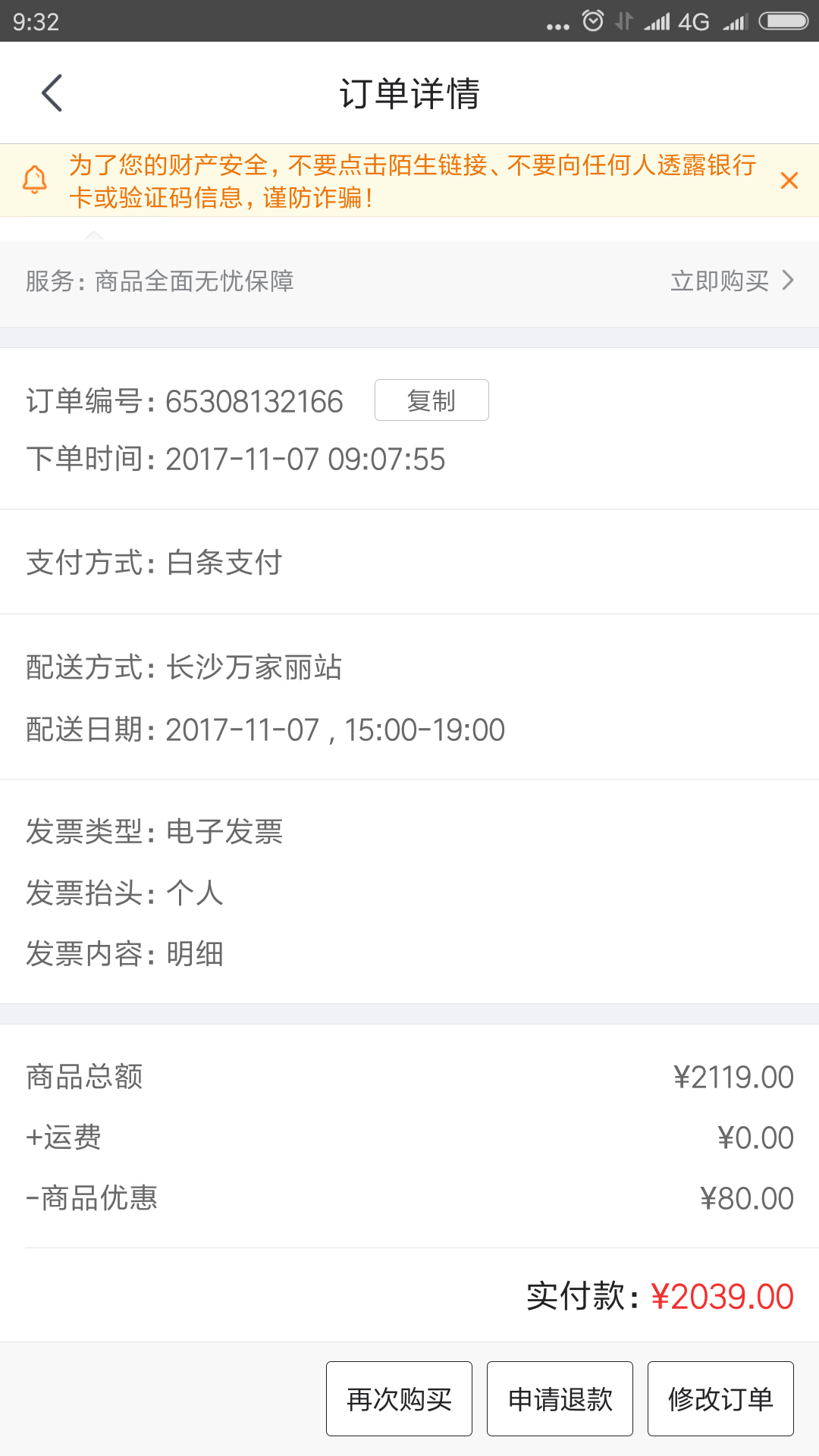Dismiss the fraud warning banner
Viewport: 819px width, 1456px height.
789,180
